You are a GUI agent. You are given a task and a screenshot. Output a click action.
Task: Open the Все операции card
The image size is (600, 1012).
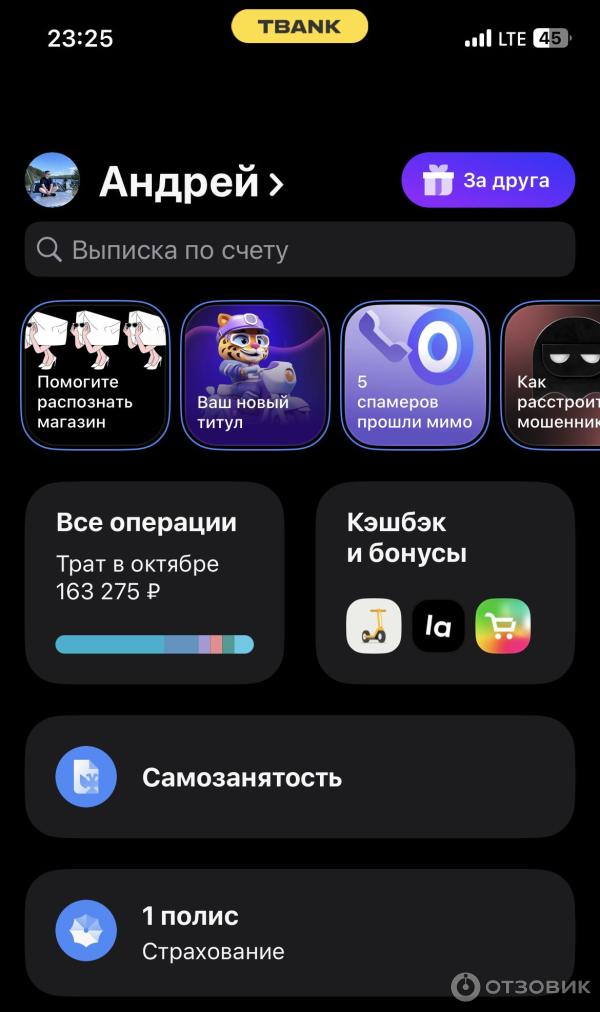tap(154, 582)
